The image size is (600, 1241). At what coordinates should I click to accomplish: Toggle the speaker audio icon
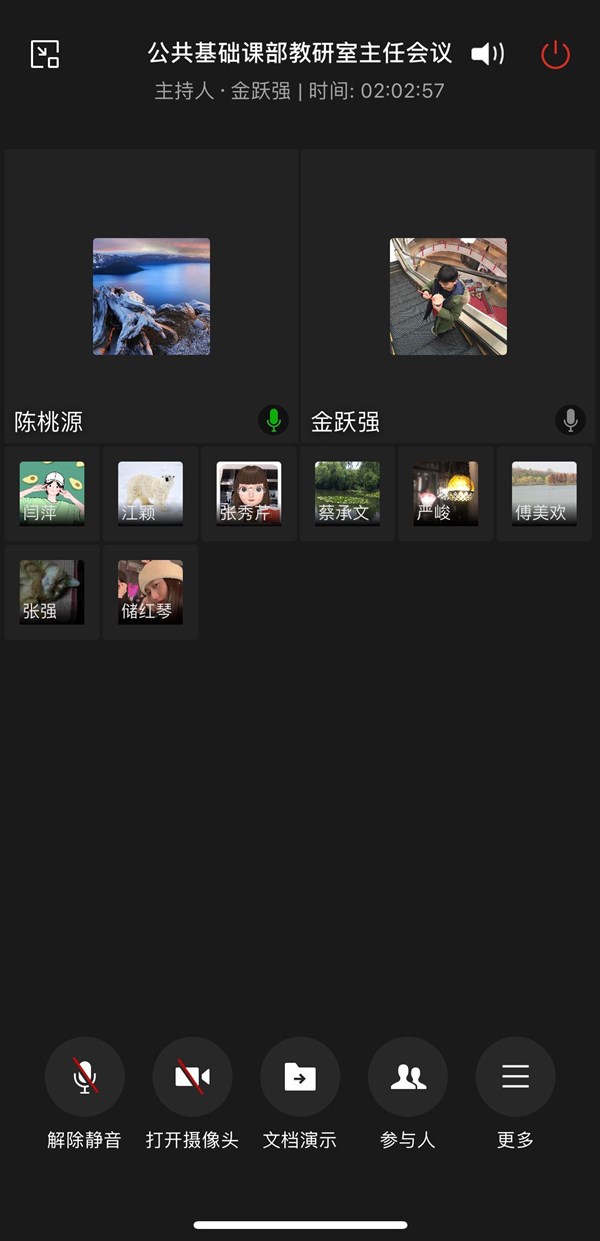[488, 54]
